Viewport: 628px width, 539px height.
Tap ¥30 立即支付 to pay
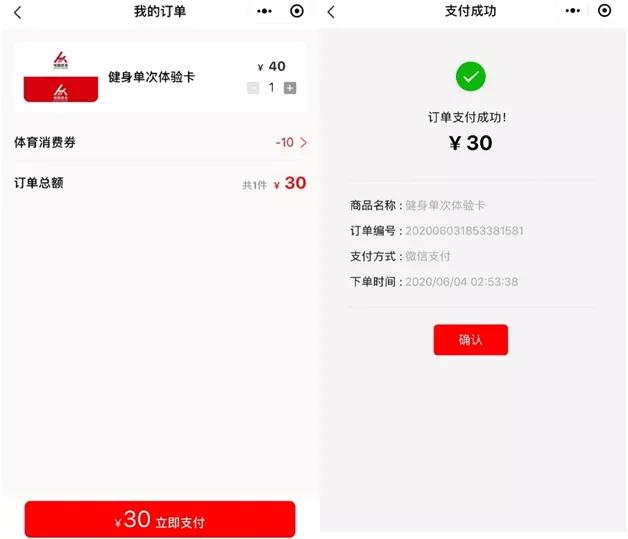[x=160, y=520]
